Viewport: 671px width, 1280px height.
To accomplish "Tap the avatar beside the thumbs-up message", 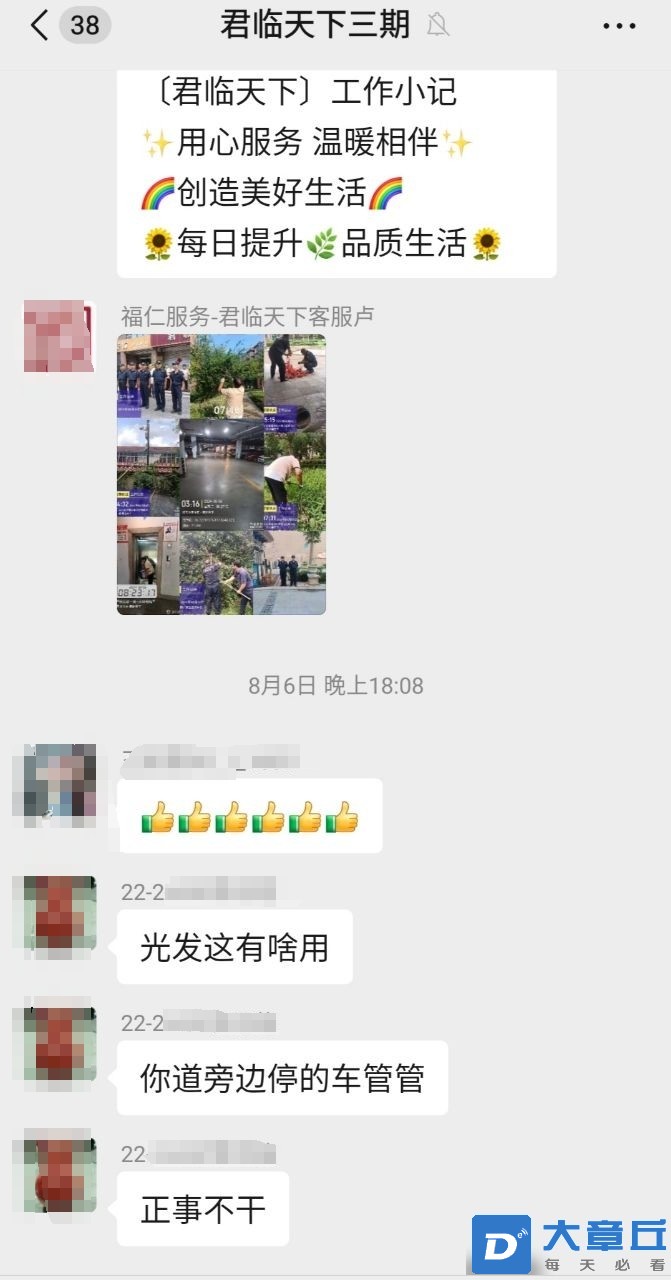I will click(60, 785).
